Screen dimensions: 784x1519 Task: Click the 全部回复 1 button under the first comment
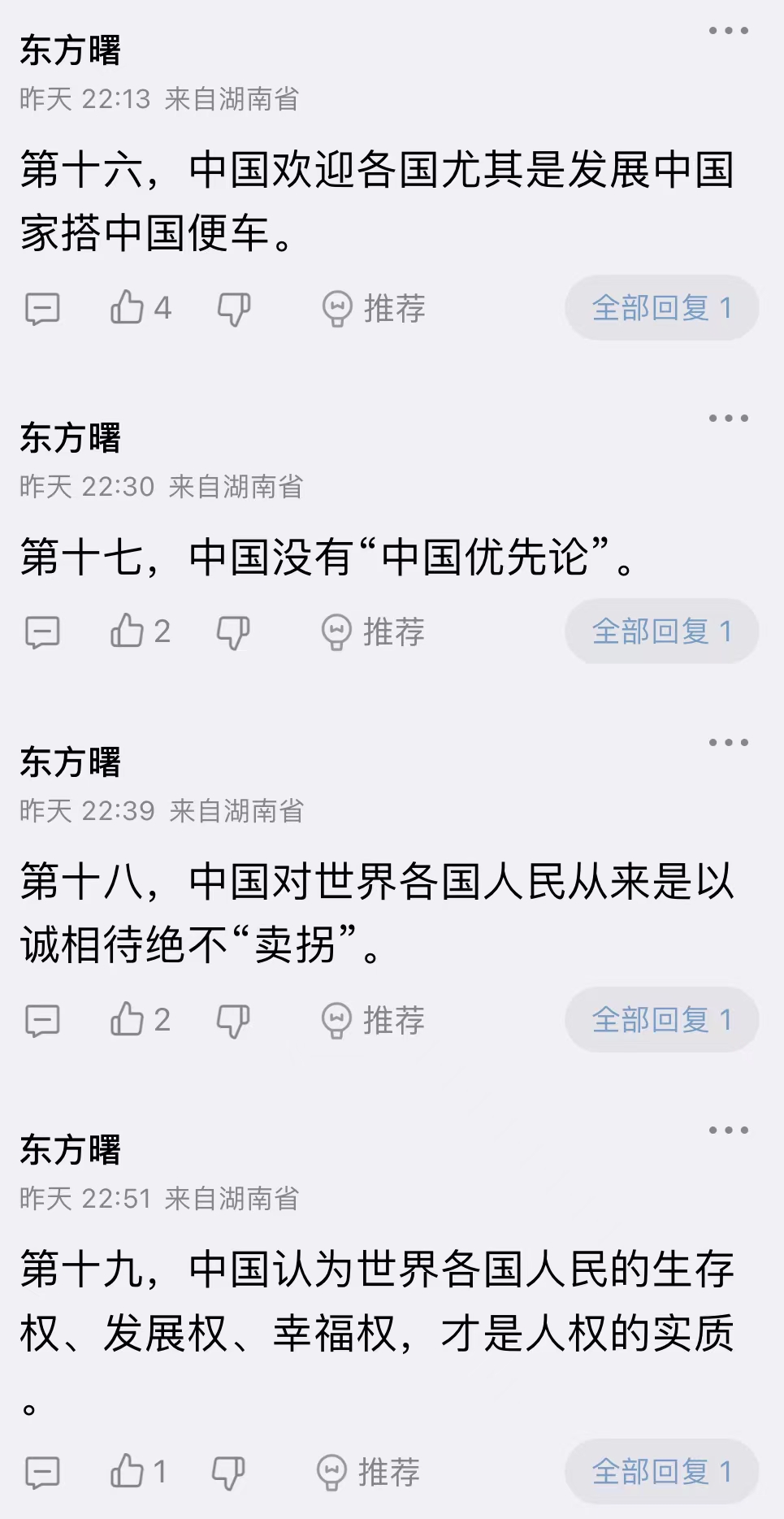coord(661,308)
